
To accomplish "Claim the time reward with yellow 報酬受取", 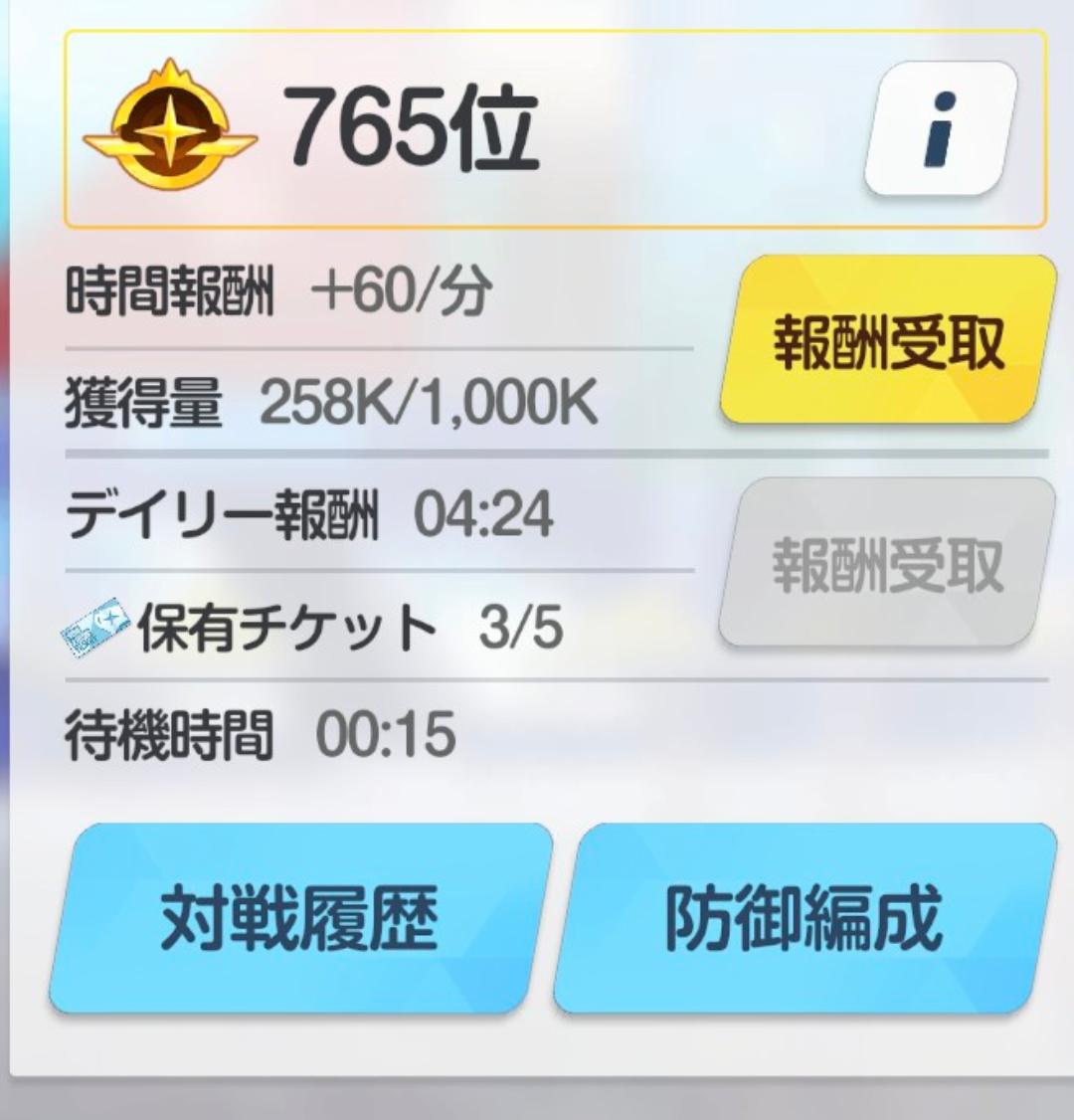I will tap(888, 341).
